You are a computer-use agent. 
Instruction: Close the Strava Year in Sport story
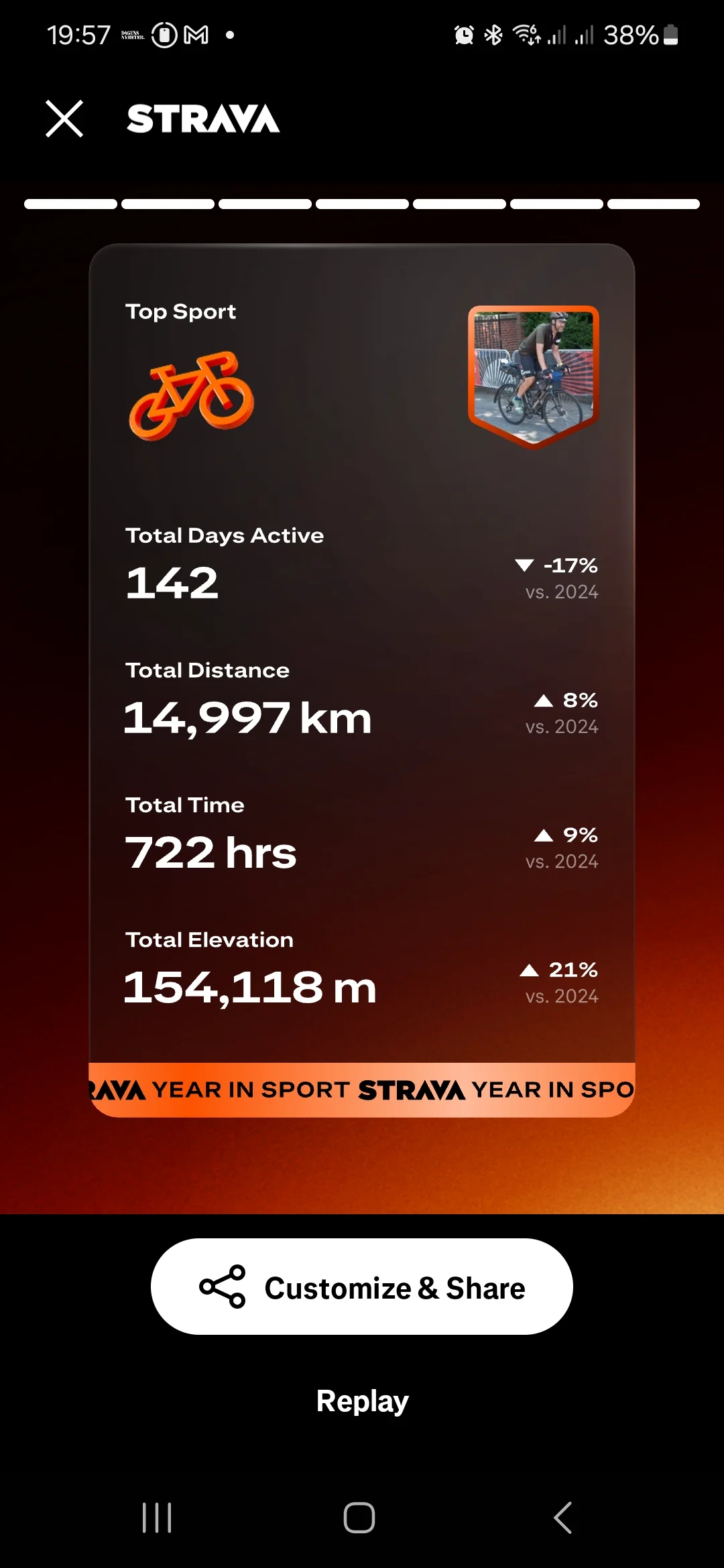[64, 119]
